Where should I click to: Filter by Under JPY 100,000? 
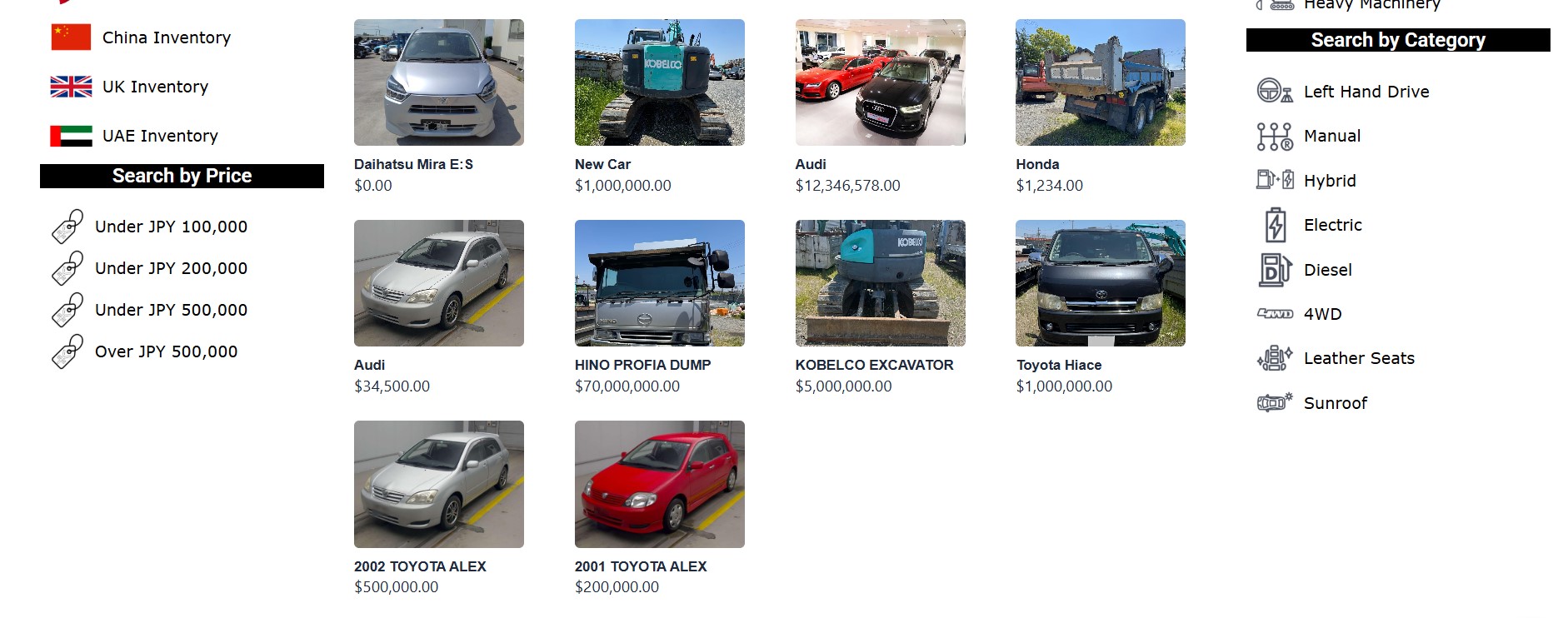[171, 227]
